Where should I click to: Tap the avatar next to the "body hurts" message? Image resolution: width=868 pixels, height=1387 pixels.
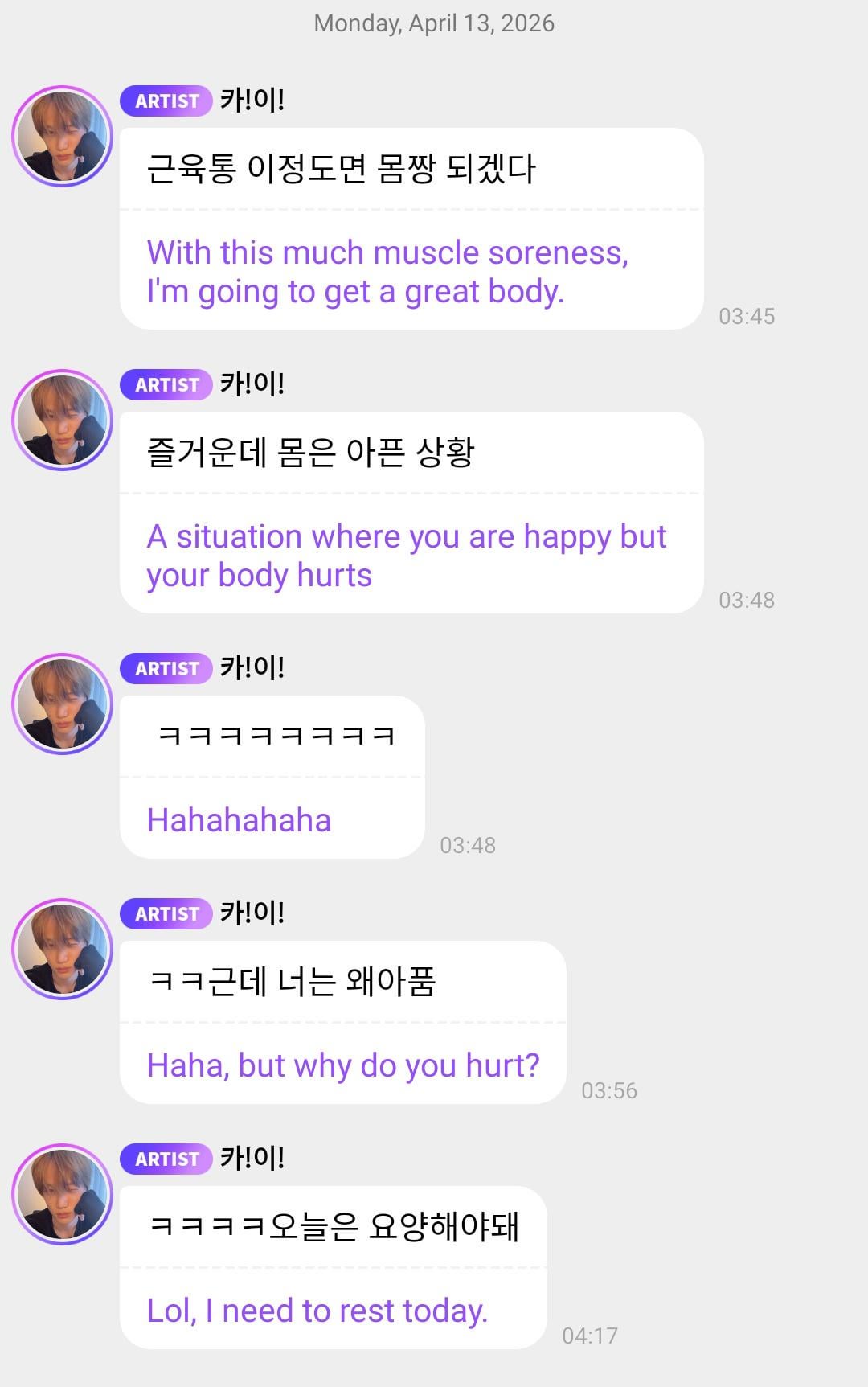point(62,420)
